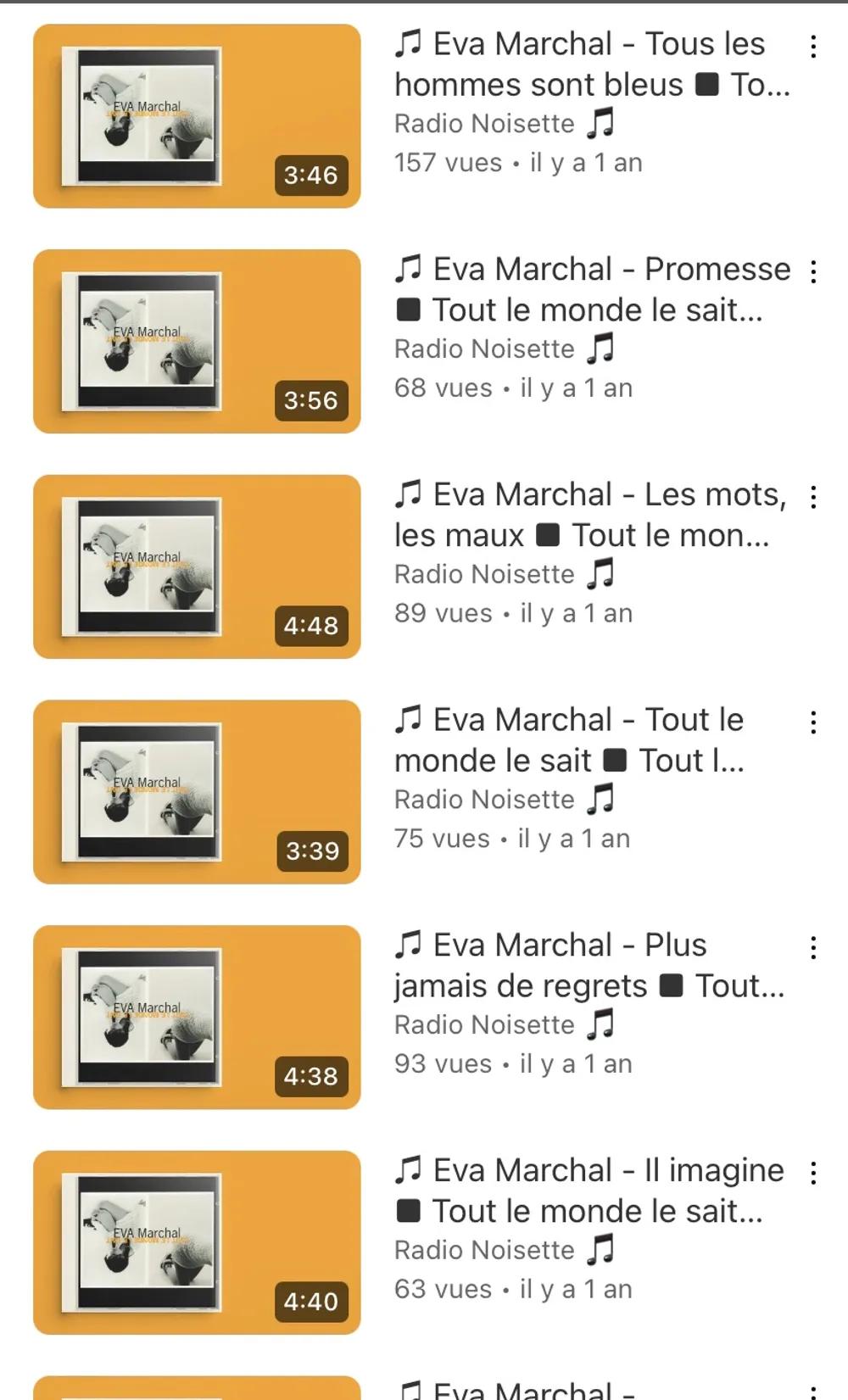848x1400 pixels.
Task: Open three-dot menu for the 3:39 video
Action: [x=813, y=722]
